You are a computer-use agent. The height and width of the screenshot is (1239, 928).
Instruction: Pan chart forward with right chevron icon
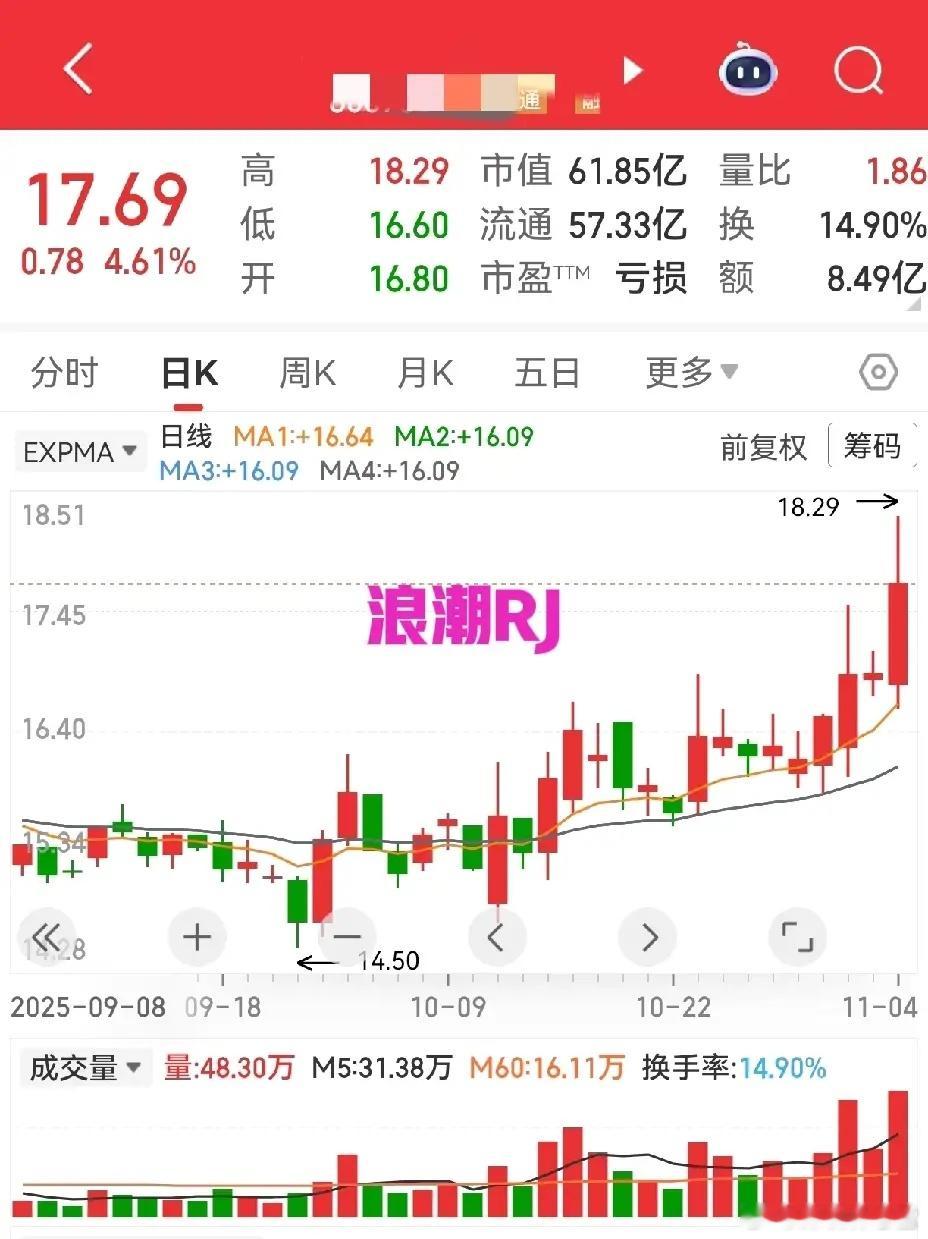(647, 936)
